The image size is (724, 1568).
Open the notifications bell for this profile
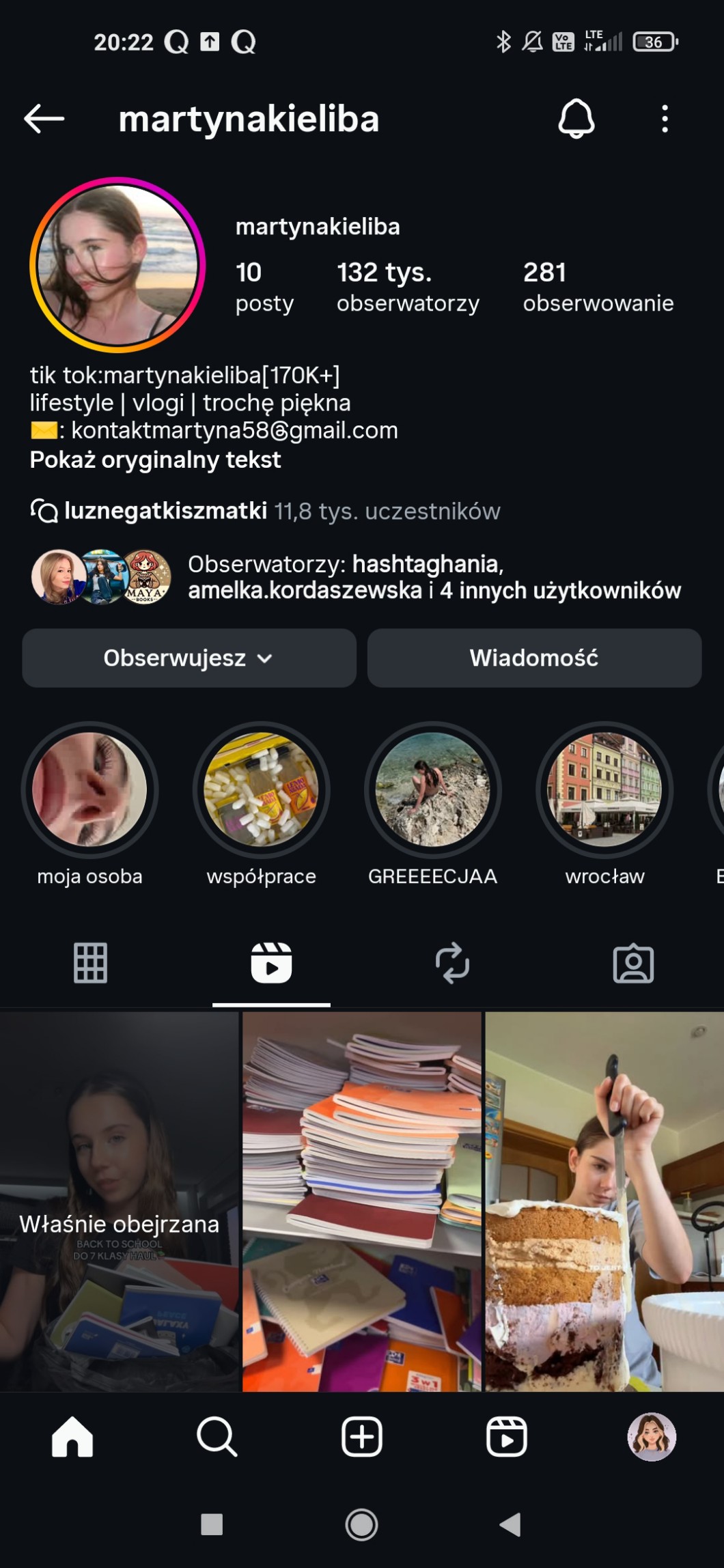point(576,119)
